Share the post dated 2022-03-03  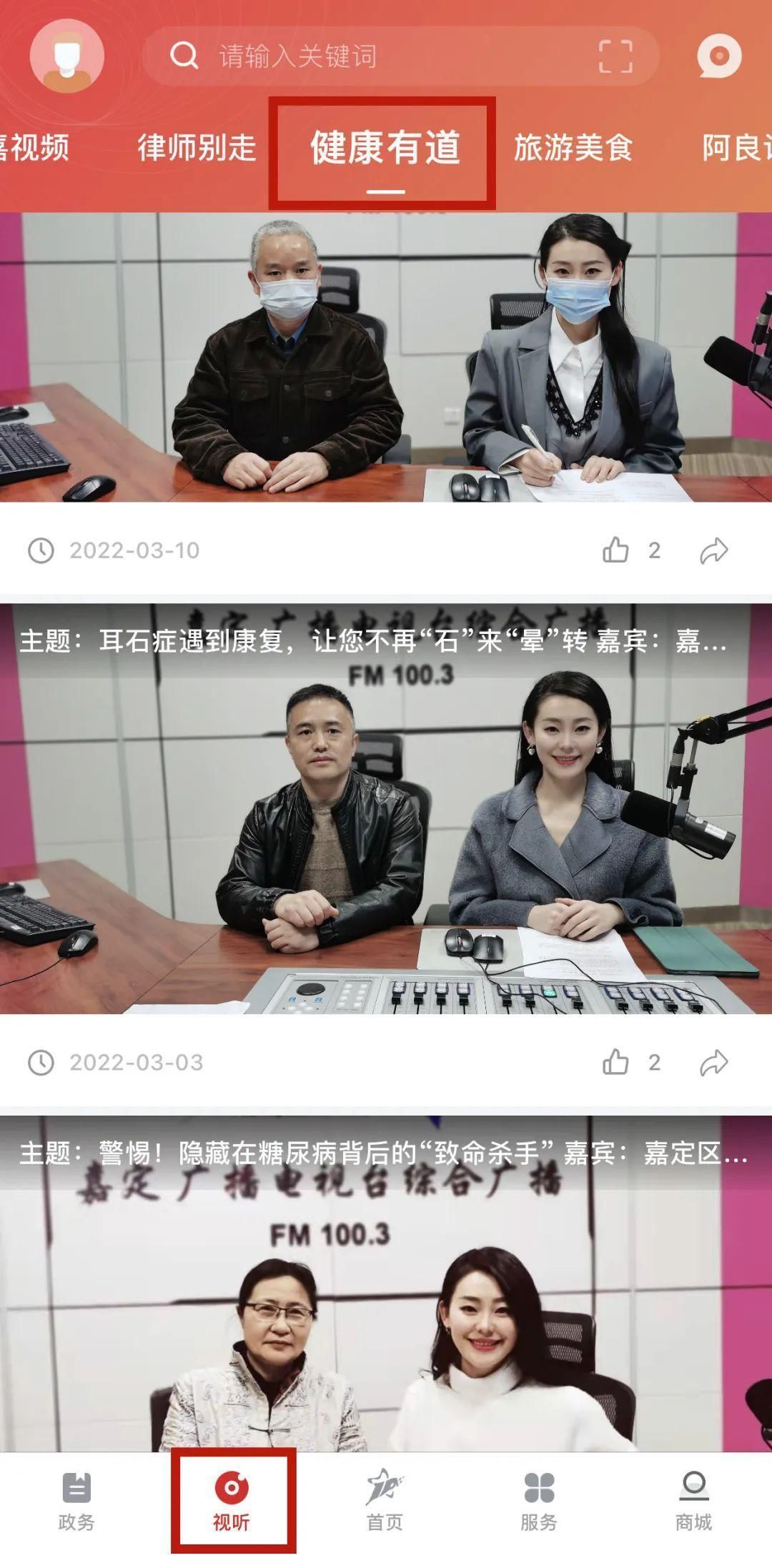click(x=713, y=1063)
